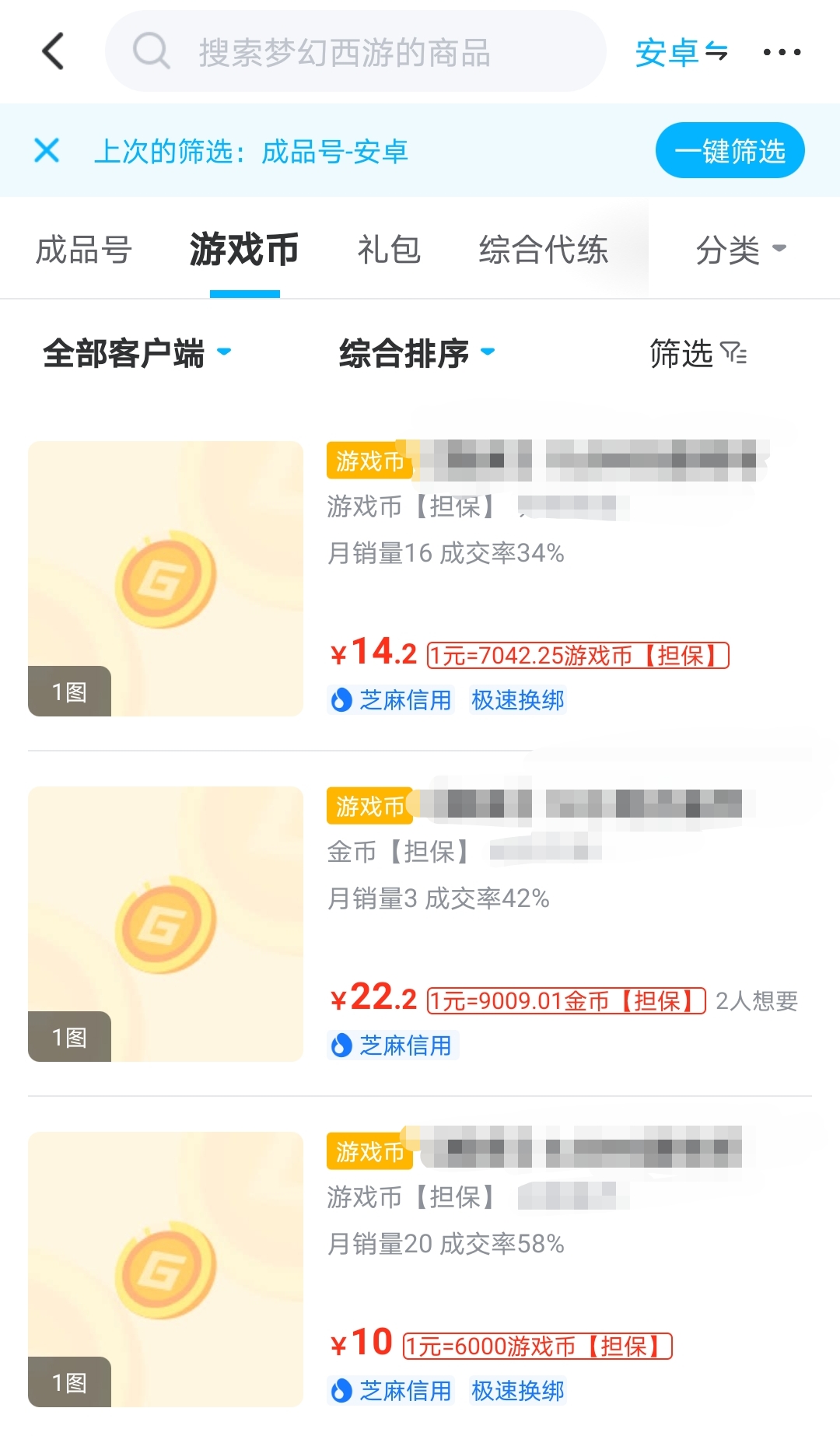The width and height of the screenshot is (840, 1436).
Task: Open the 综合排序 sorting dropdown
Action: click(417, 354)
